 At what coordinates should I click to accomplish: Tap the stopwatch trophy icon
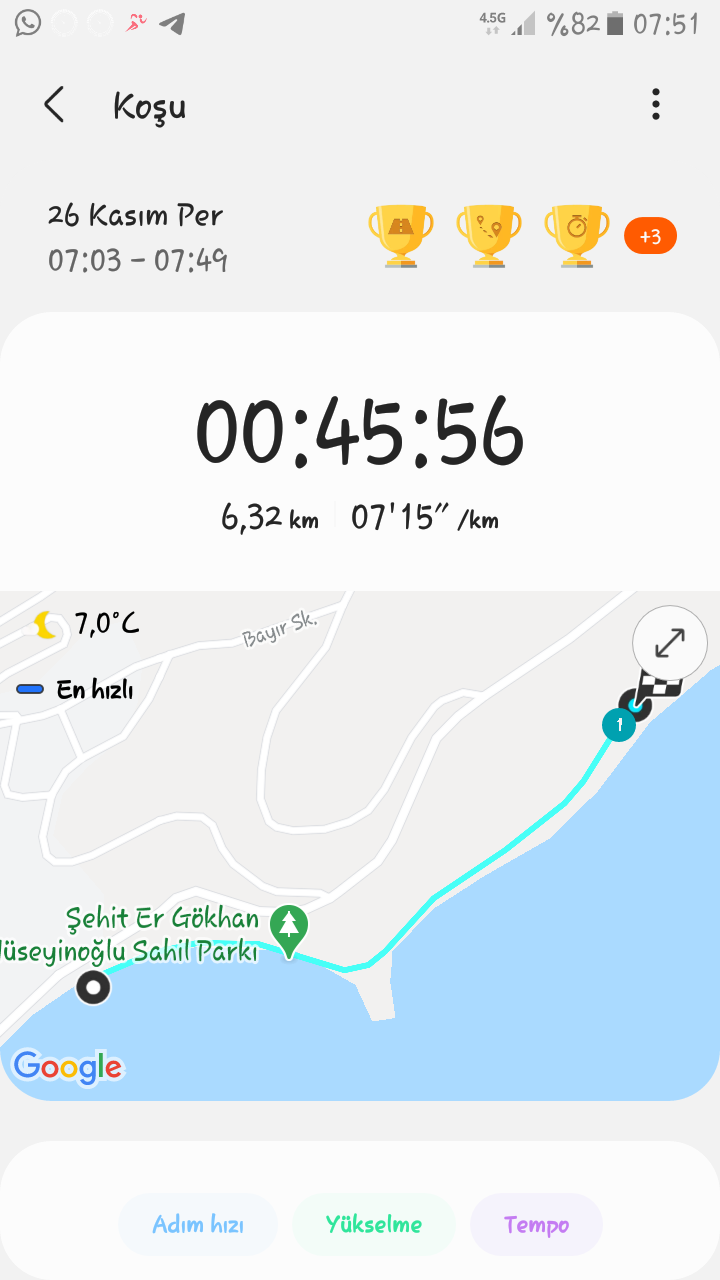(x=577, y=236)
